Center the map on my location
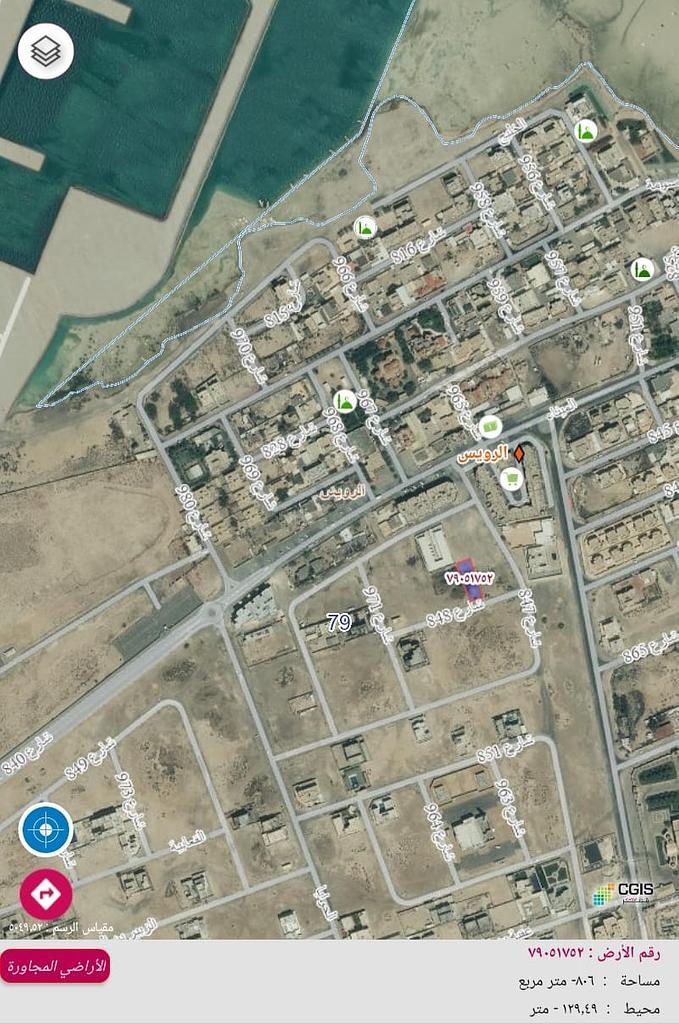Screen dimensions: 679x1024 [x=46, y=830]
